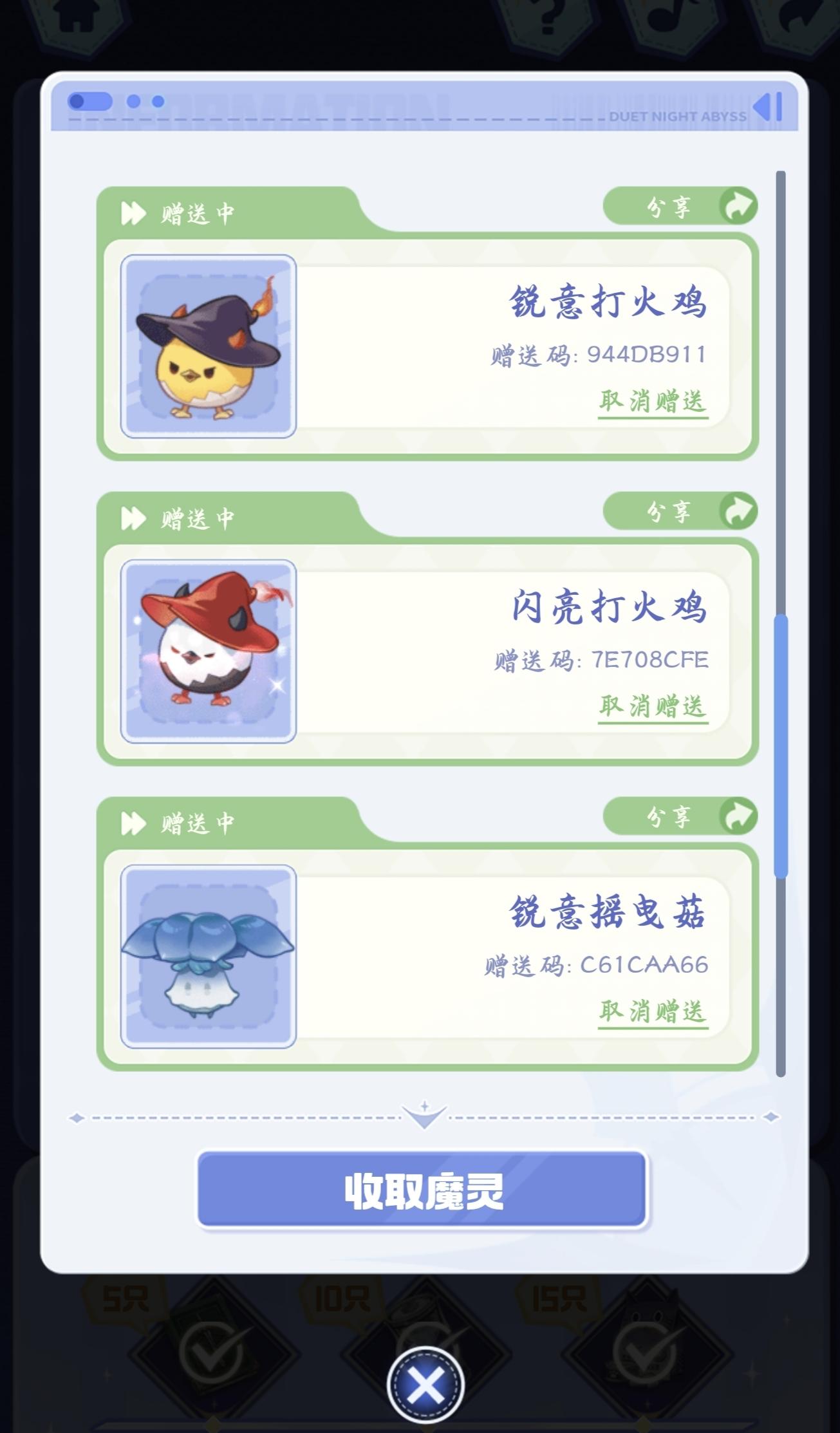Share the 锐意摇曳菇 gift code
840x1433 pixels.
click(680, 817)
